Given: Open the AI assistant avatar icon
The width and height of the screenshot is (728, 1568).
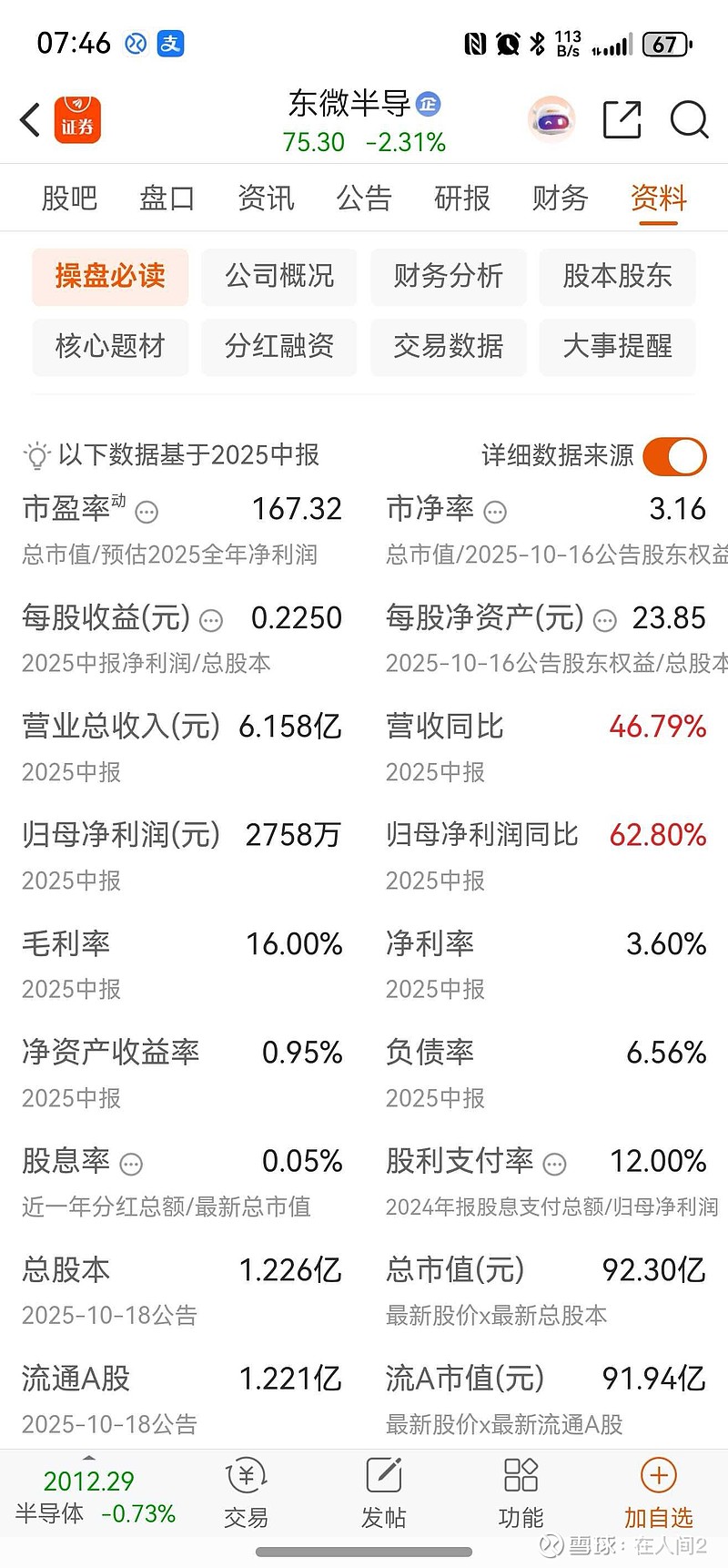Looking at the screenshot, I should coord(551,119).
